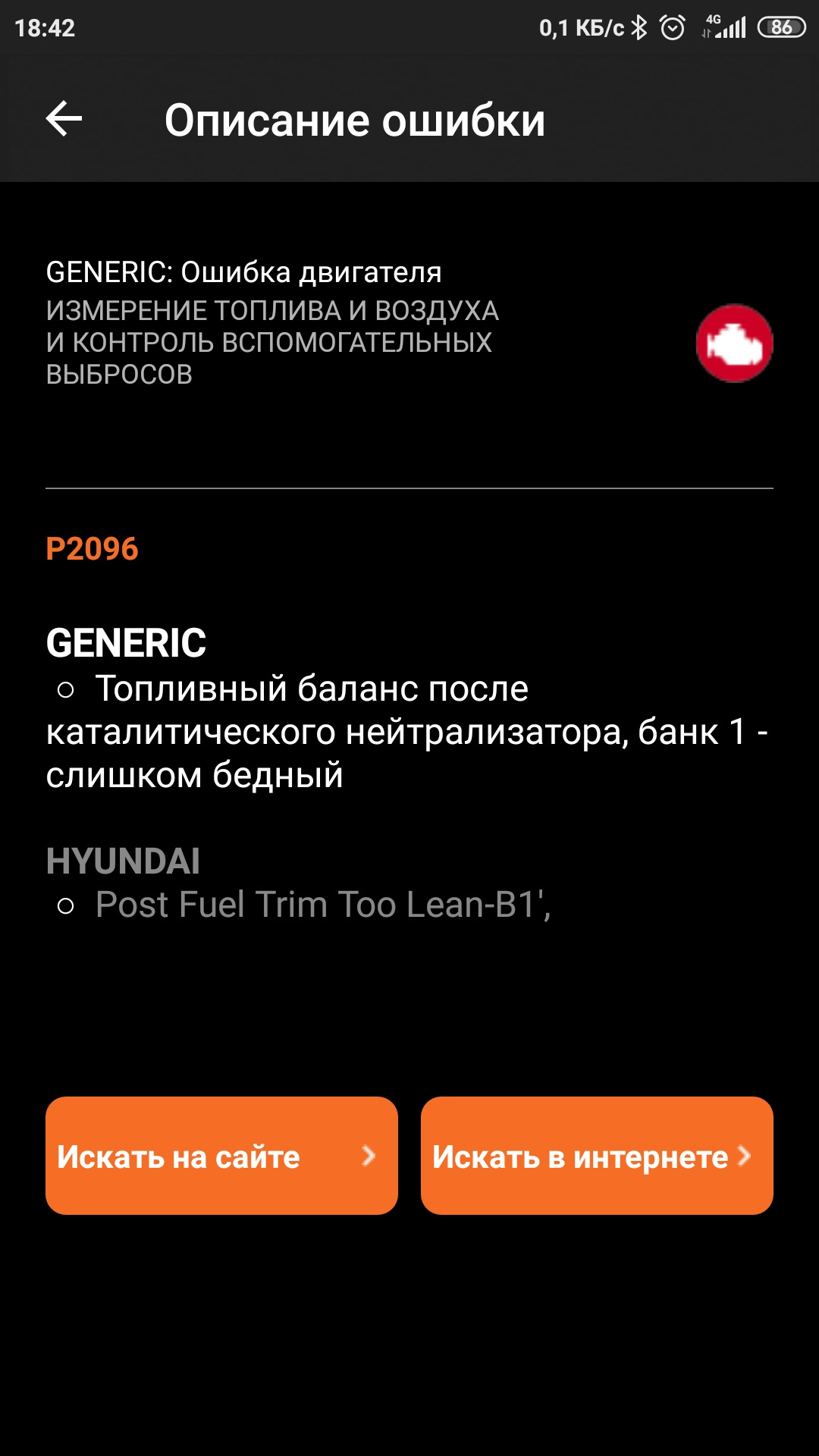Search the internet via "Искать в интернете"
Viewport: 819px width, 1456px height.
[597, 1156]
